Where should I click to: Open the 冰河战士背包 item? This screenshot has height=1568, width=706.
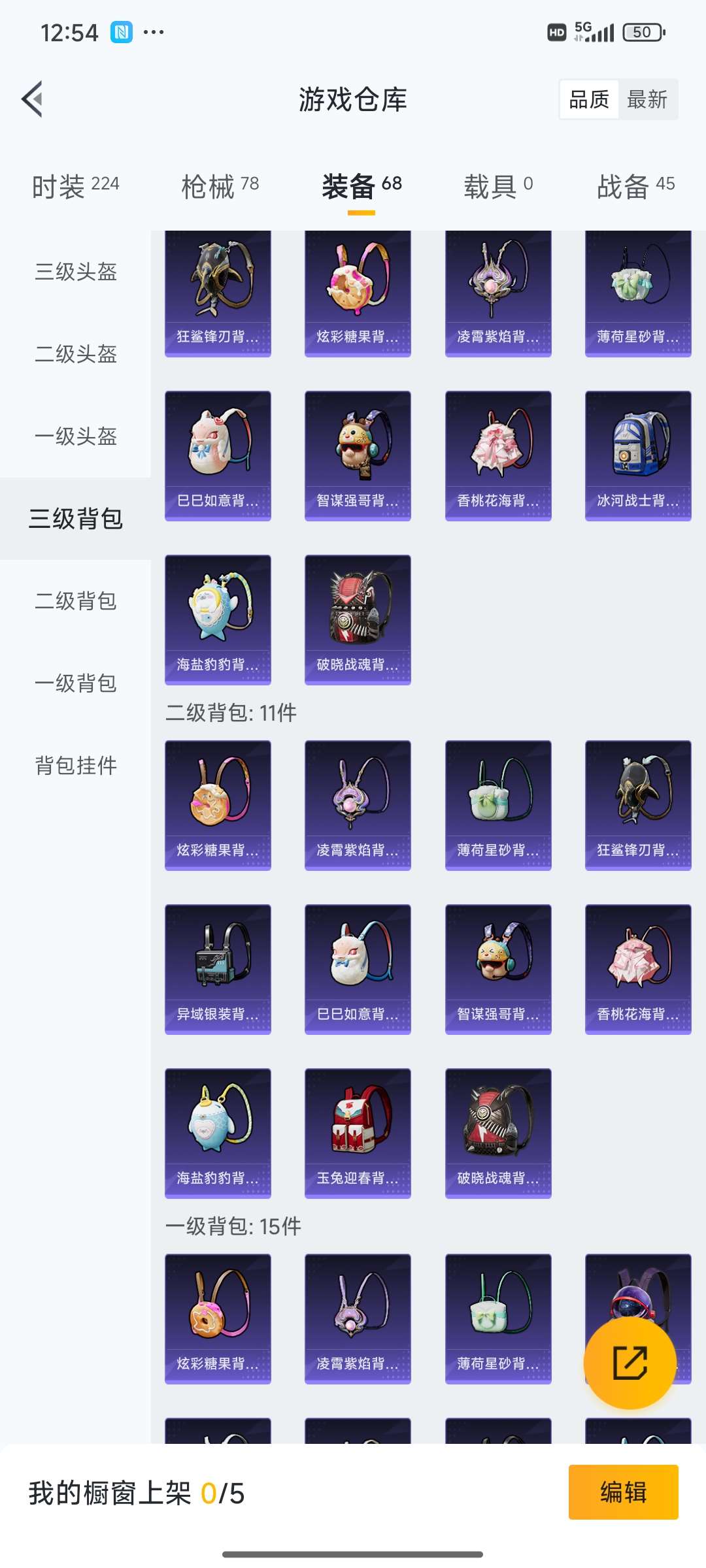click(637, 454)
